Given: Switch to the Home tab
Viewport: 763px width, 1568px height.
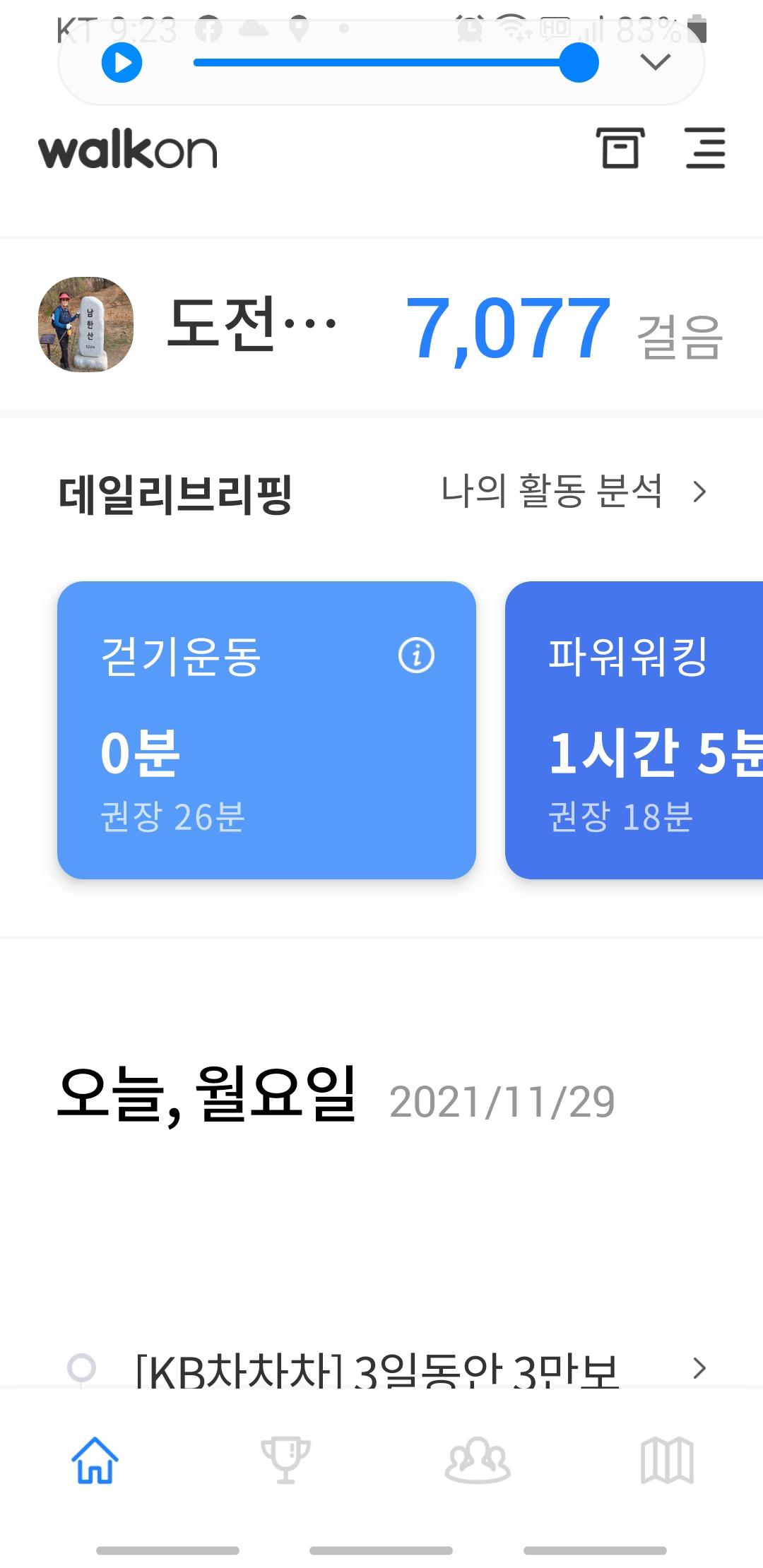Looking at the screenshot, I should [95, 1461].
